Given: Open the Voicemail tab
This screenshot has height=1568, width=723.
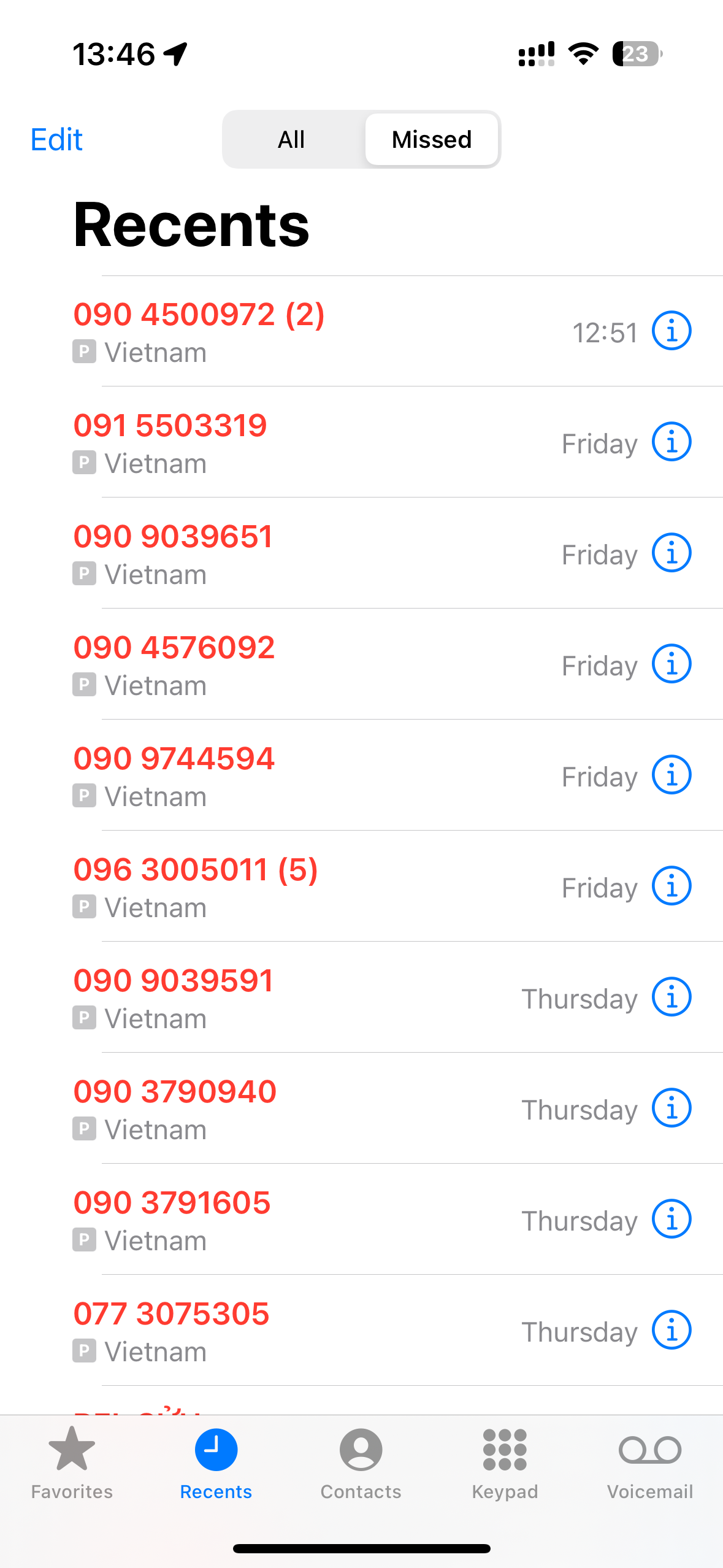Looking at the screenshot, I should click(649, 1463).
